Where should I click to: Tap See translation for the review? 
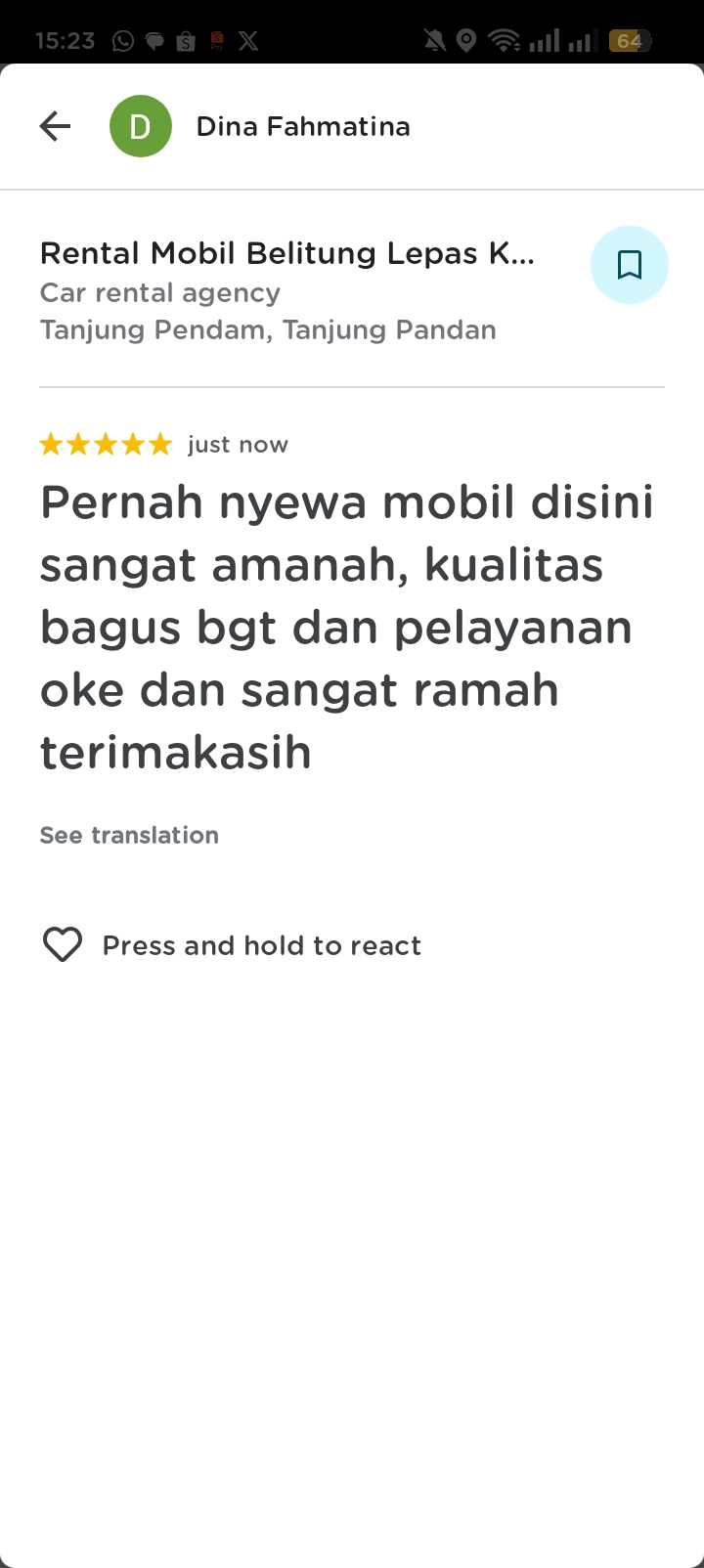129,835
